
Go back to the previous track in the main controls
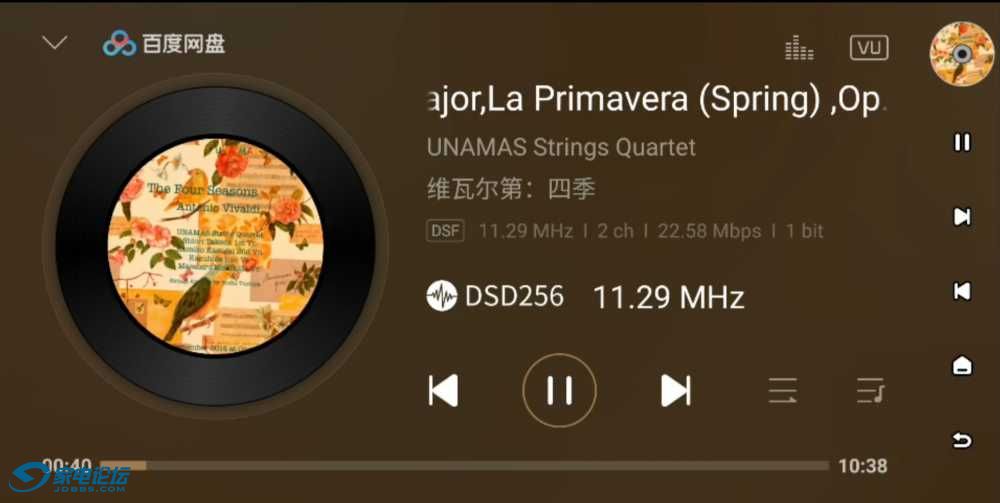[443, 390]
